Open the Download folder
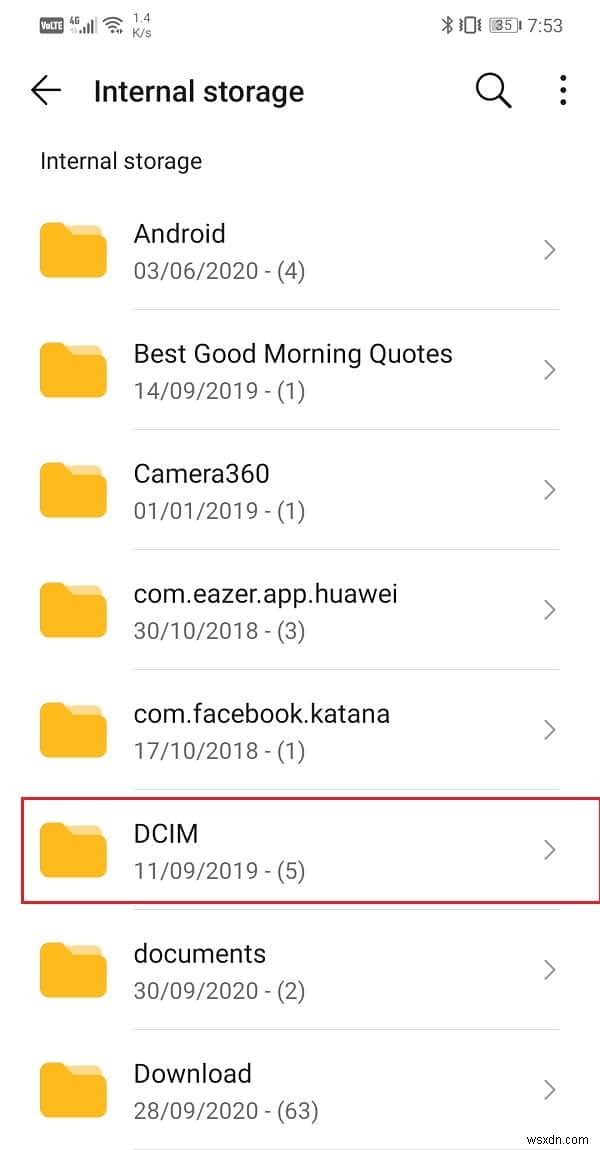Viewport: 600px width, 1150px height. point(300,1090)
